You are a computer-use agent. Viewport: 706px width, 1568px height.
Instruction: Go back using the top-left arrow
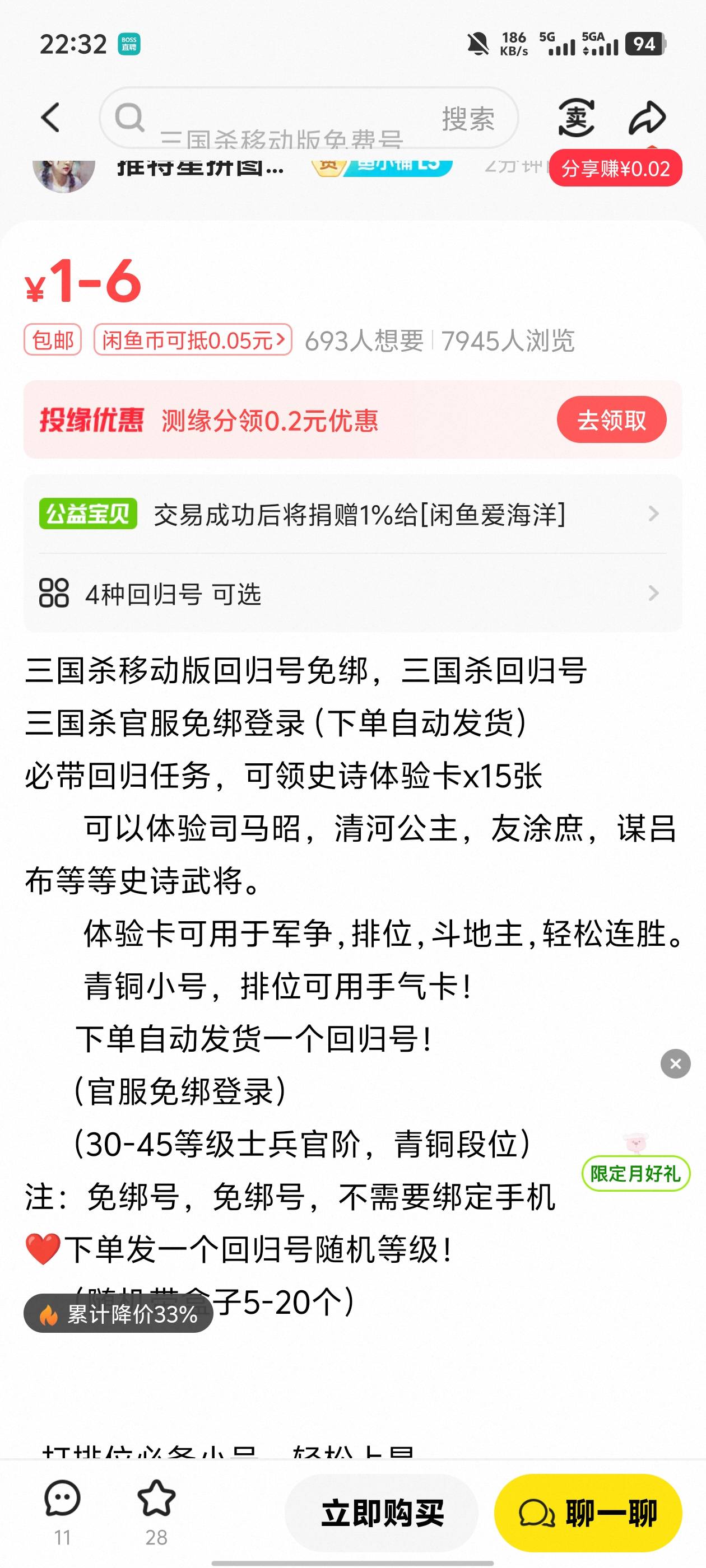[50, 118]
